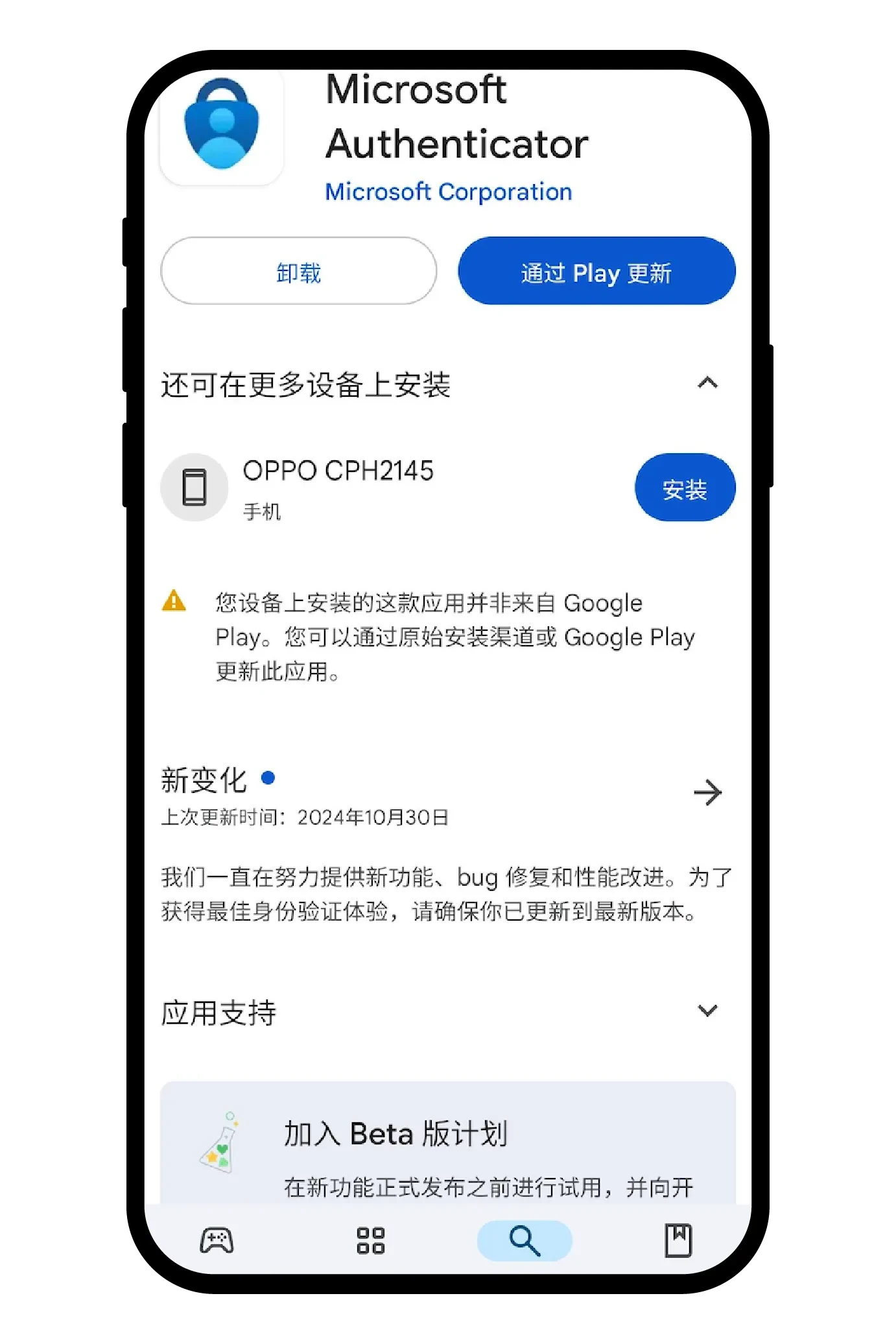Collapse the 还可在更多设备上安装 section
Viewport: 896px width, 1344px height.
pos(707,383)
